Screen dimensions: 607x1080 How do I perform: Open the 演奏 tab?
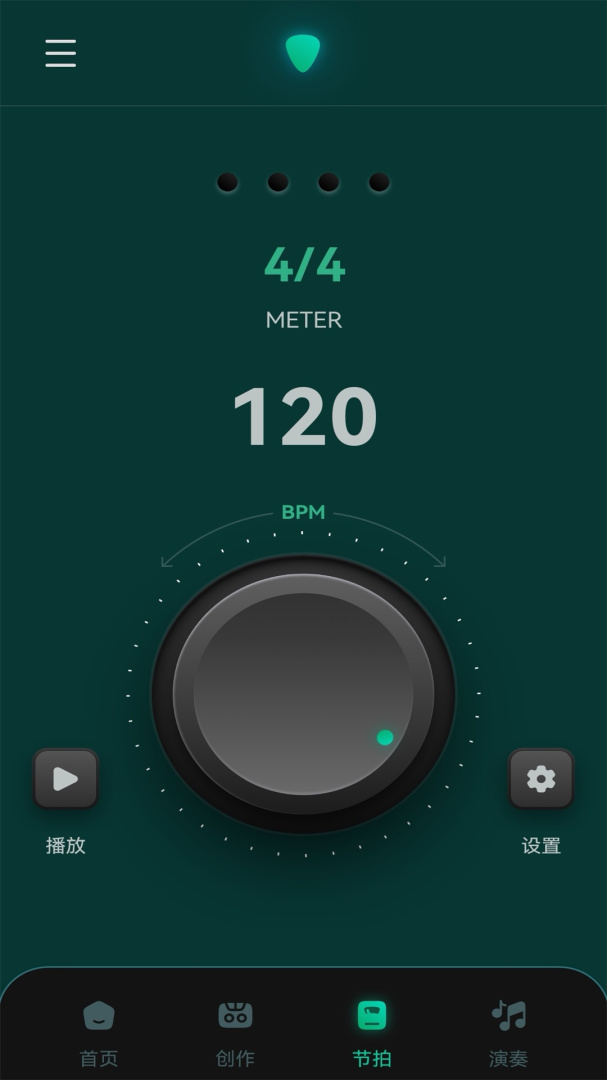(509, 1031)
